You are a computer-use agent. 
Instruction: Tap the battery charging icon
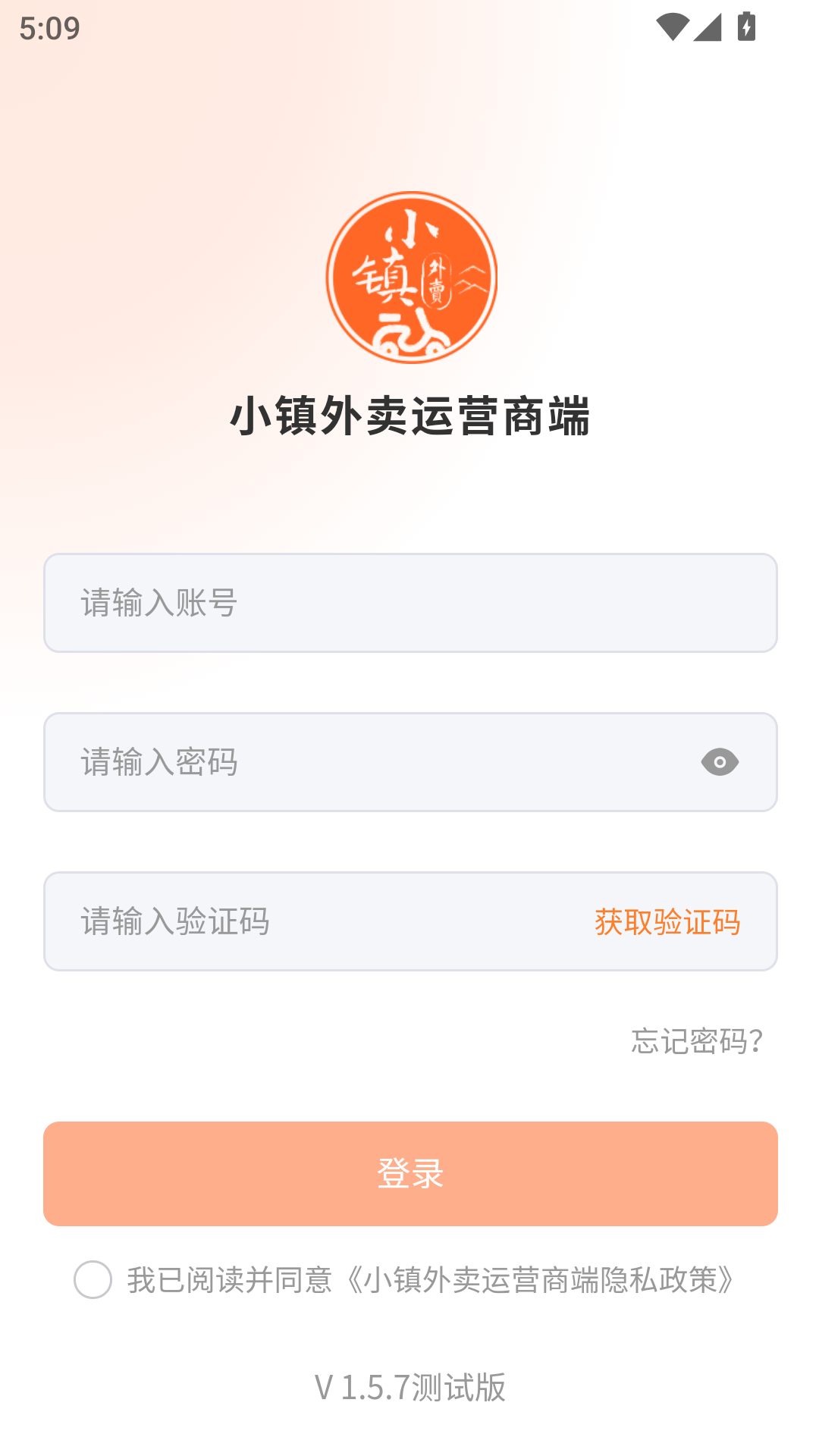(746, 27)
